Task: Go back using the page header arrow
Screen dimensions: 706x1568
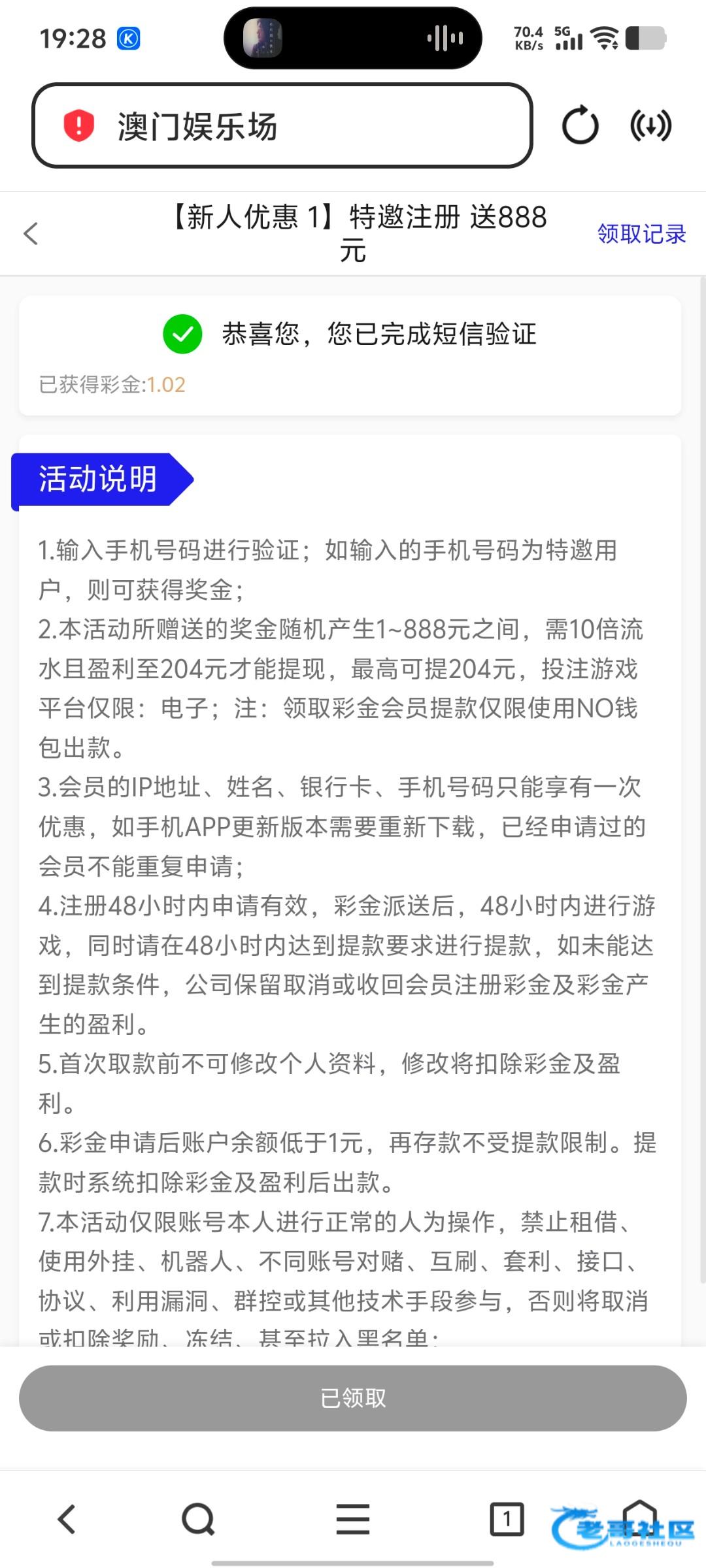Action: pos(31,233)
